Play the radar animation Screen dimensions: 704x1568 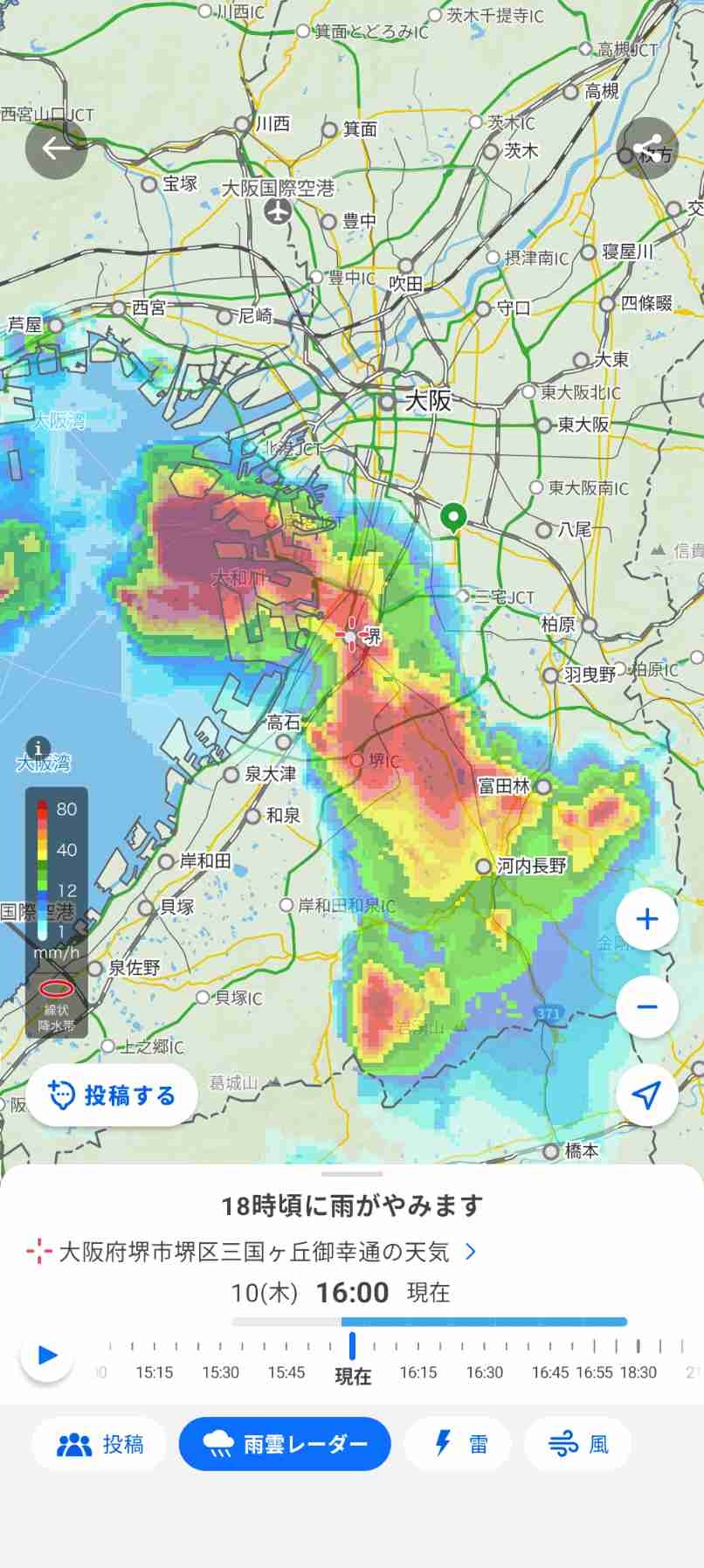pyautogui.click(x=46, y=1356)
